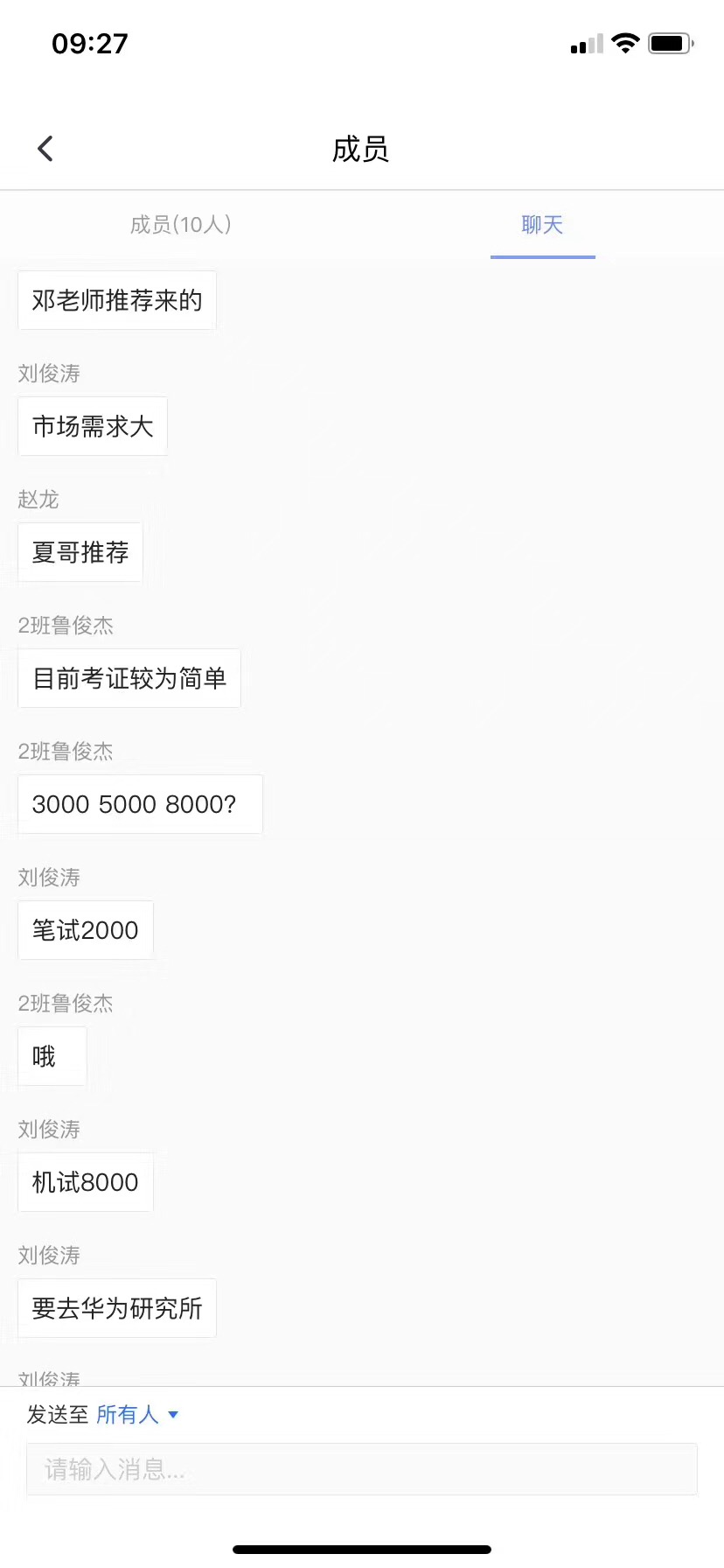Expand the 所有人 recipient dropdown
Screen dimensions: 724x1568
click(137, 1415)
